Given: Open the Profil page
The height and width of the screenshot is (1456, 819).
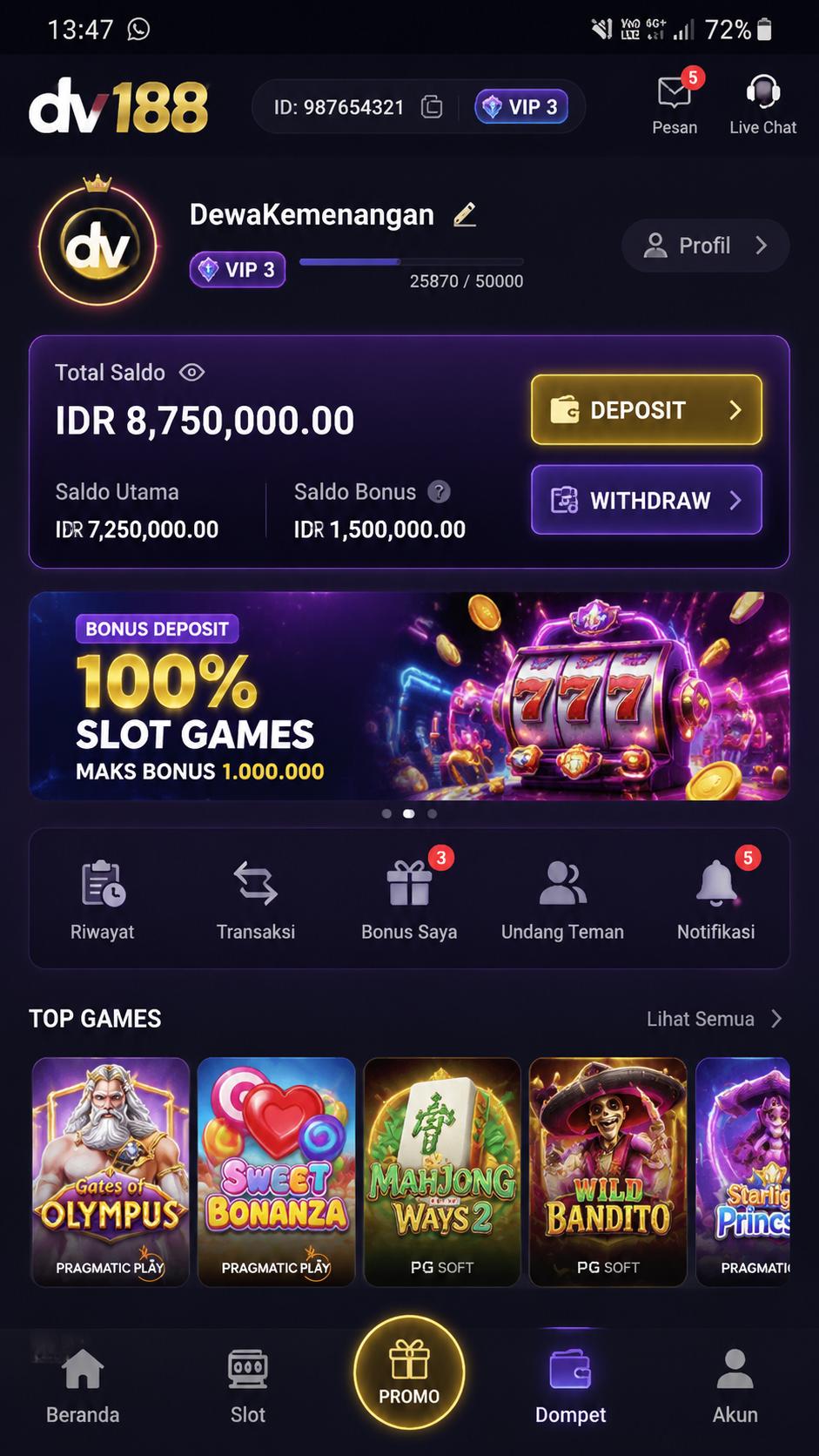Looking at the screenshot, I should pos(706,246).
